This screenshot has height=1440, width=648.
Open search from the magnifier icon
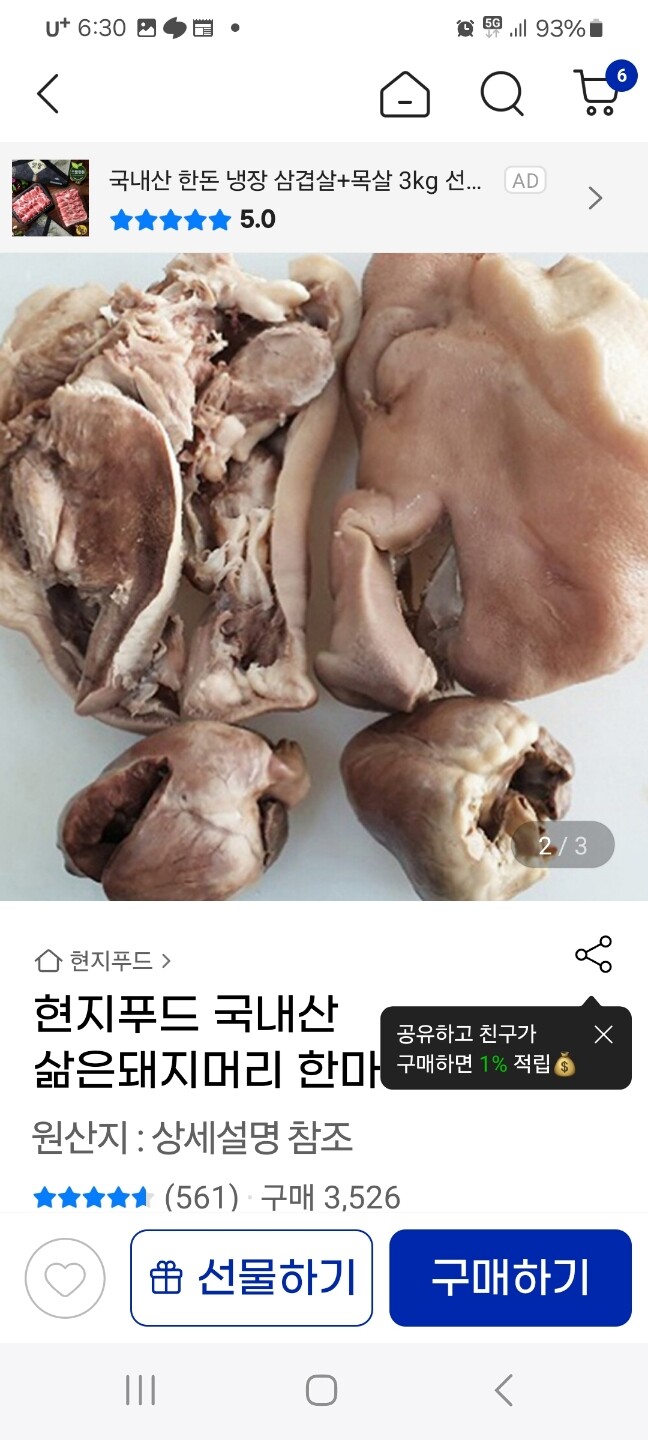(502, 95)
